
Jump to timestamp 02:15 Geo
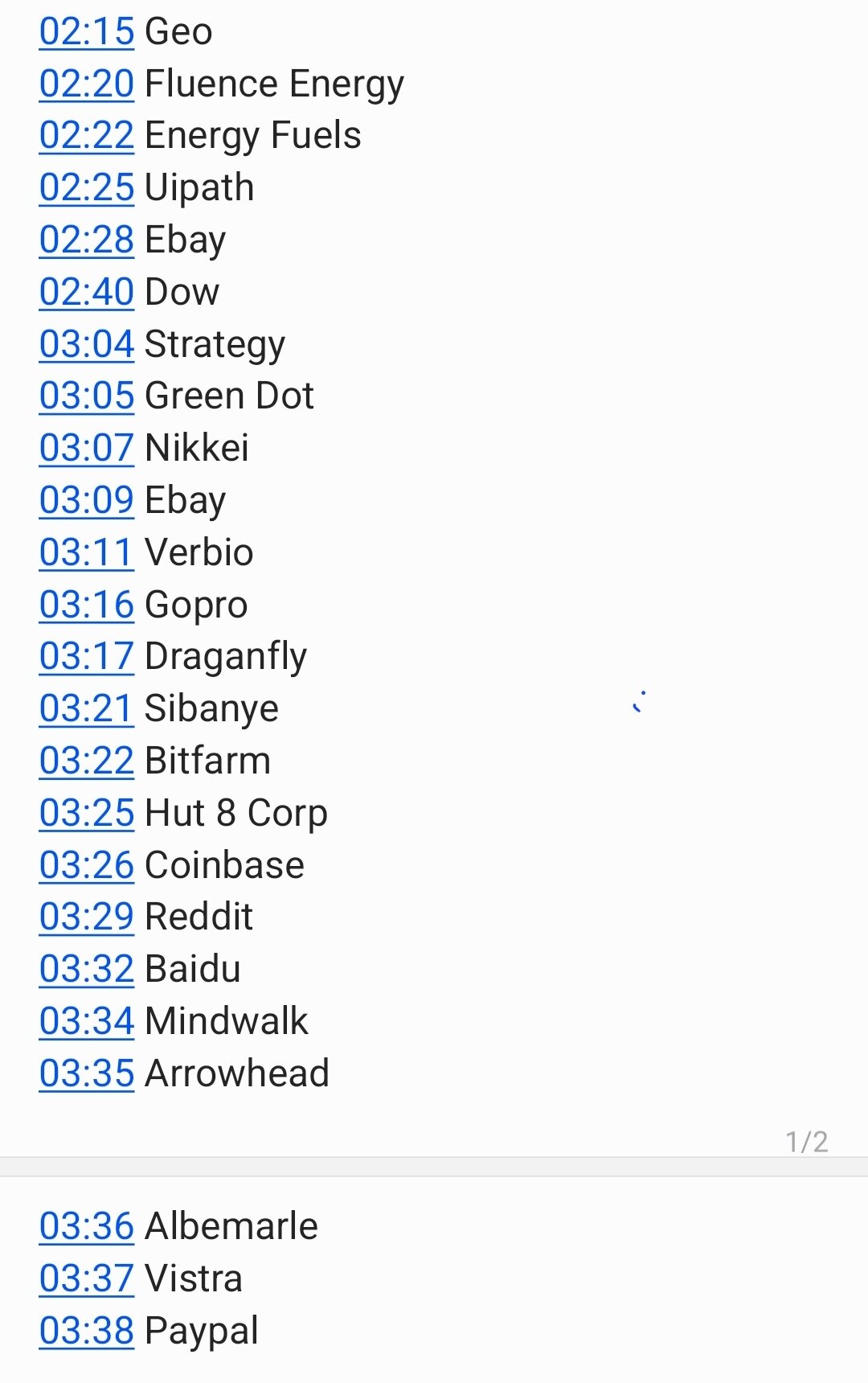(86, 32)
